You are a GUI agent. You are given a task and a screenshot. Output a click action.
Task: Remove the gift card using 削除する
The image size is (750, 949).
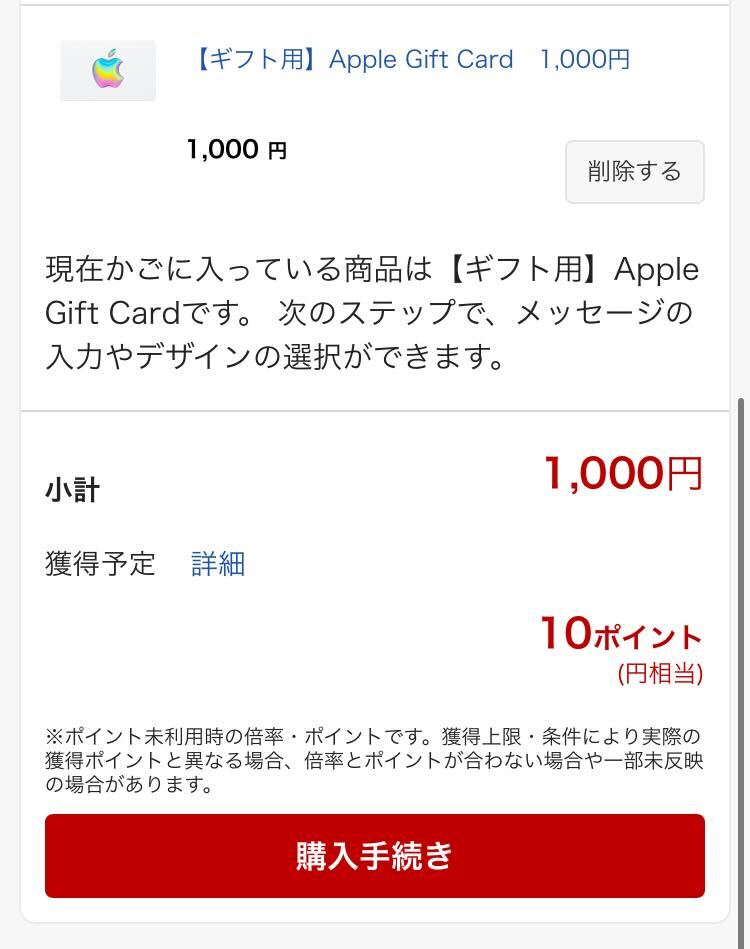click(x=634, y=172)
